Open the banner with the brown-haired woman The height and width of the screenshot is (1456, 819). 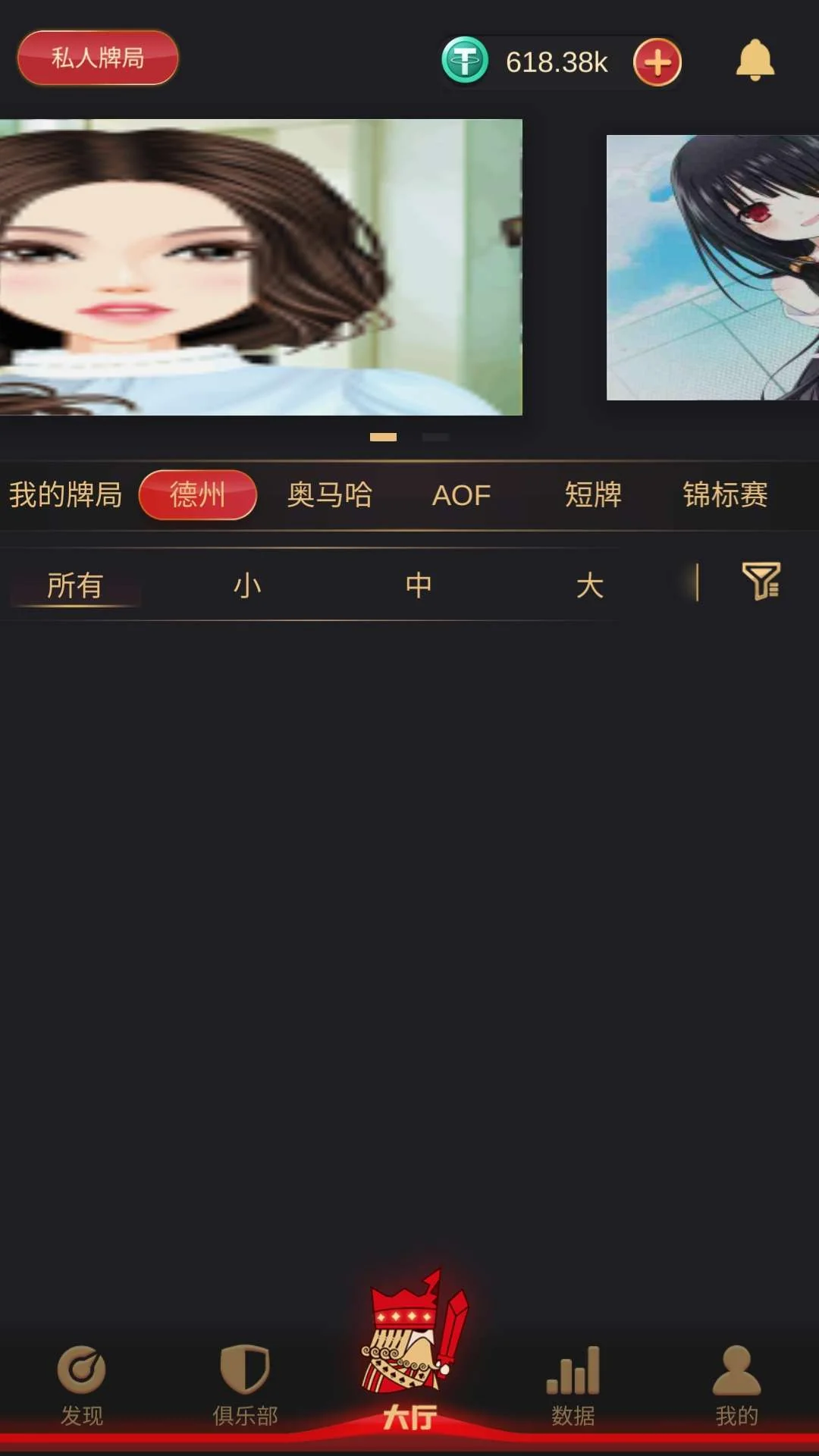(x=261, y=267)
